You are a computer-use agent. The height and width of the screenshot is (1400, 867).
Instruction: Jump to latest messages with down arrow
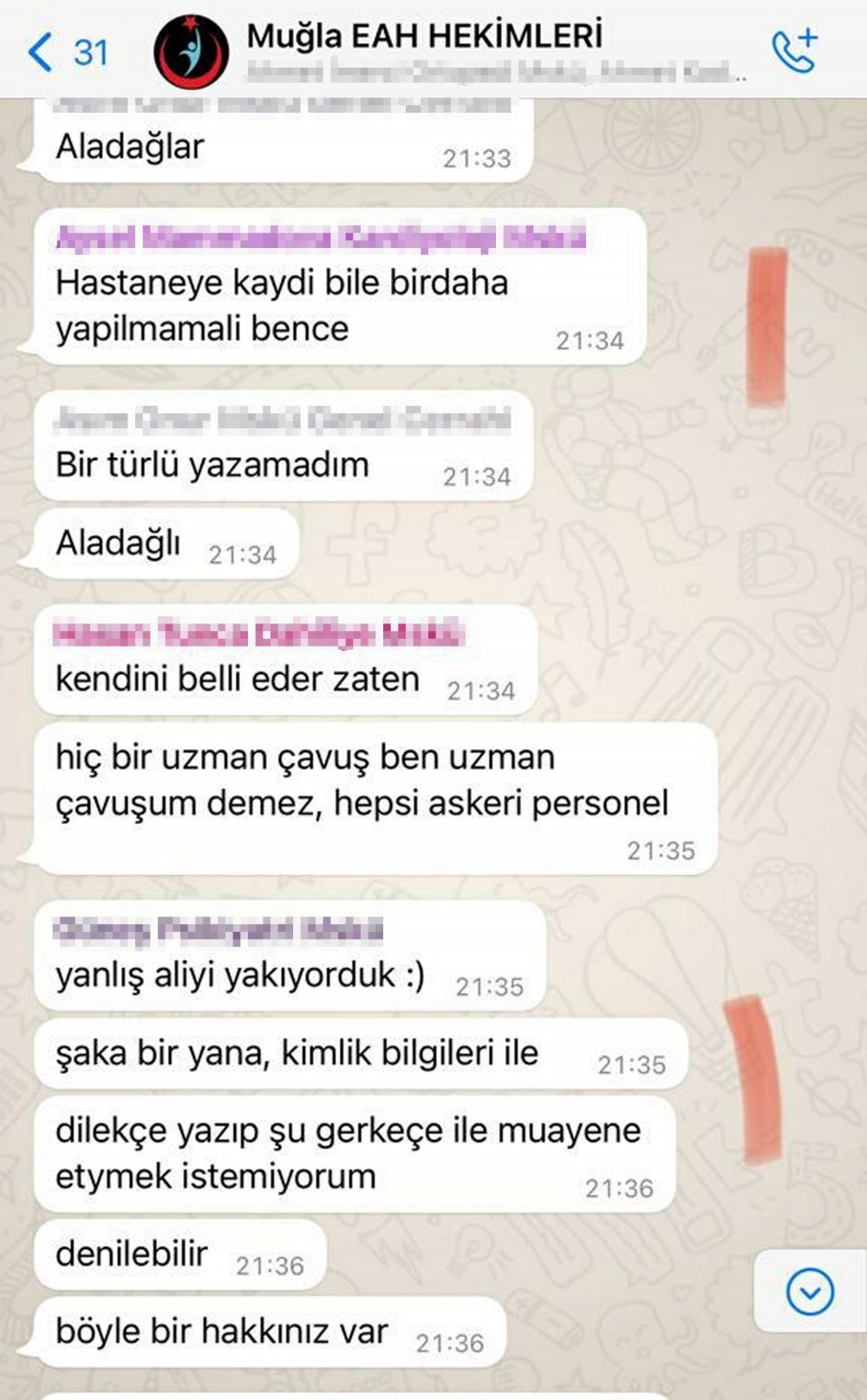tap(810, 1292)
